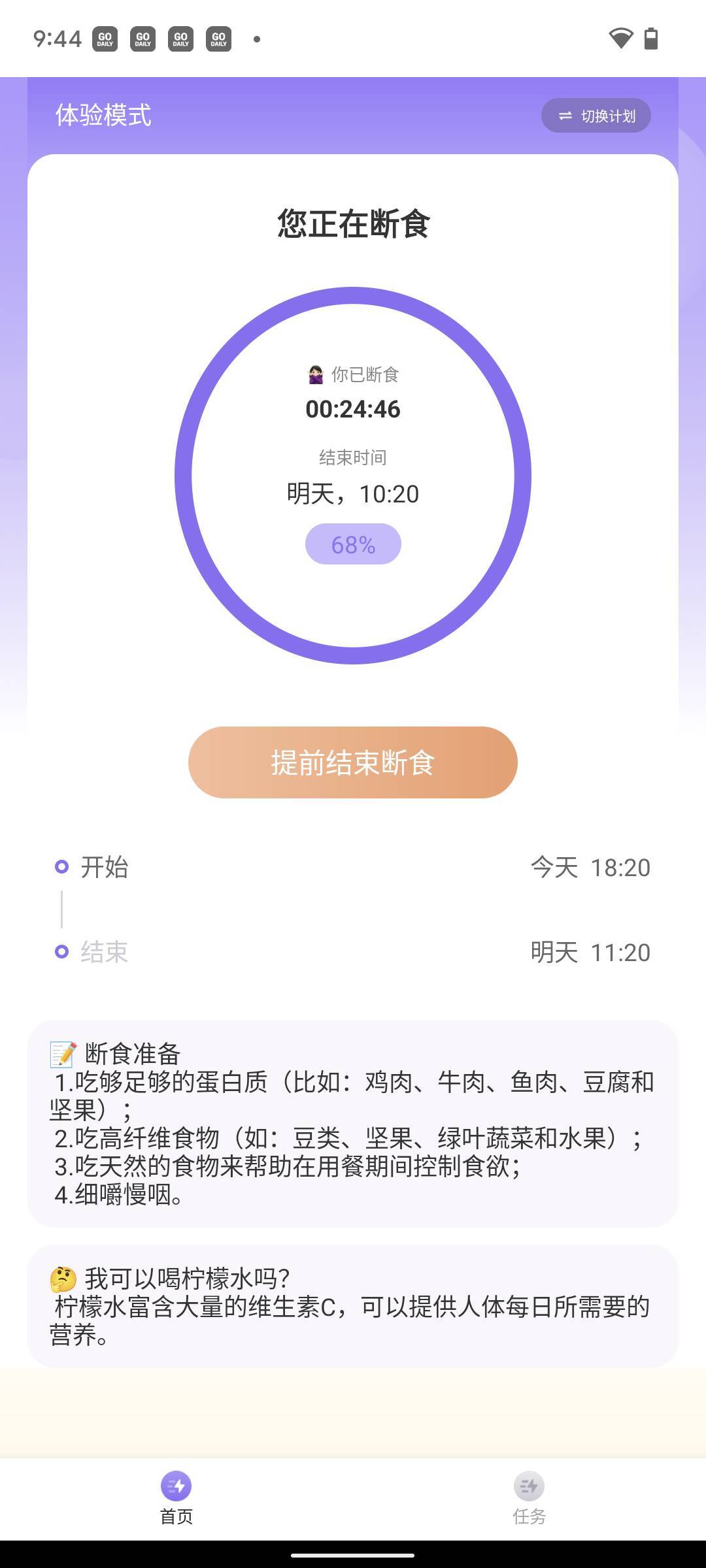Switch to the 任务 tab

[530, 1499]
